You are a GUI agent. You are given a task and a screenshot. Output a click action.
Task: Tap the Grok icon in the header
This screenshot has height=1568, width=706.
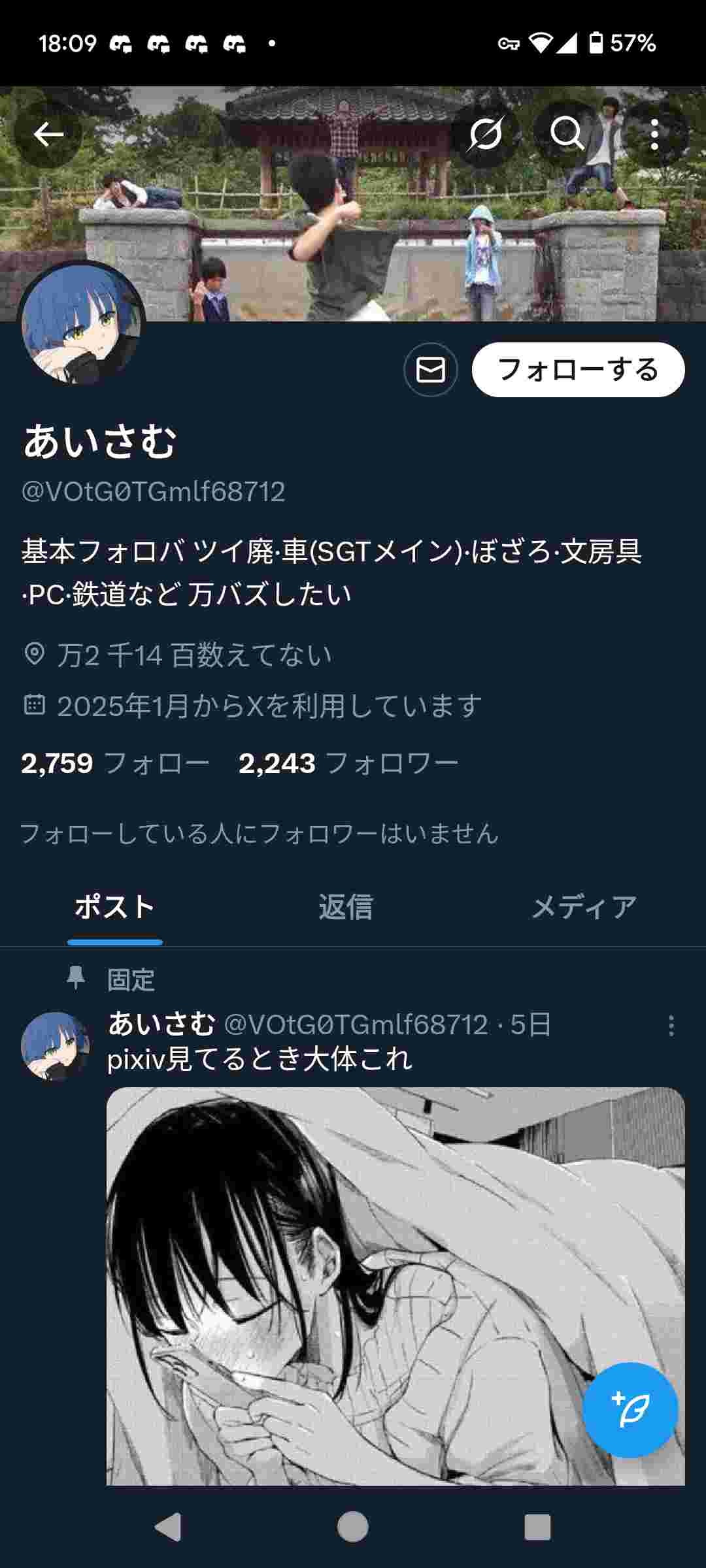pos(485,135)
